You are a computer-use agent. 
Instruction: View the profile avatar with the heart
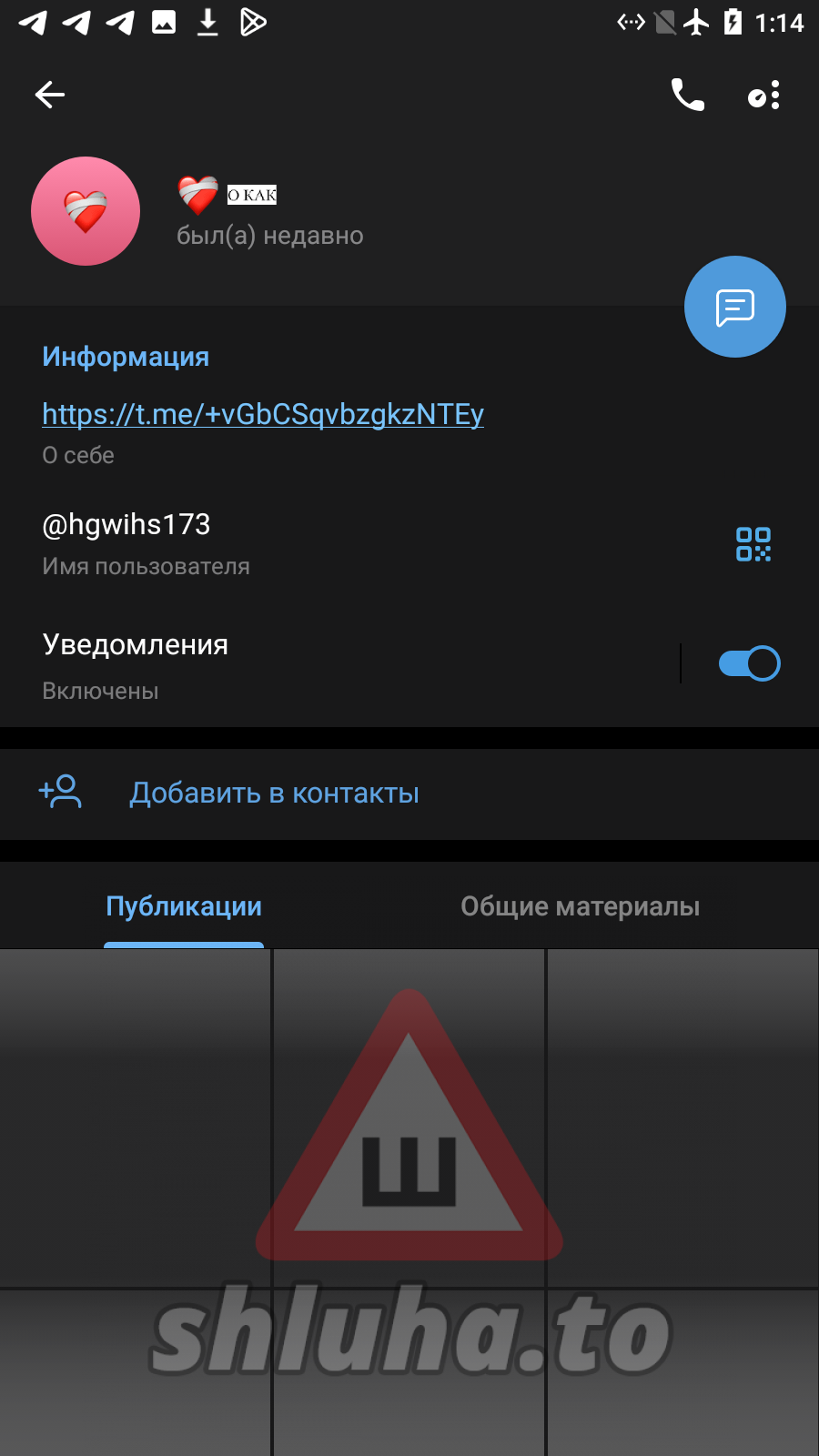click(x=86, y=211)
